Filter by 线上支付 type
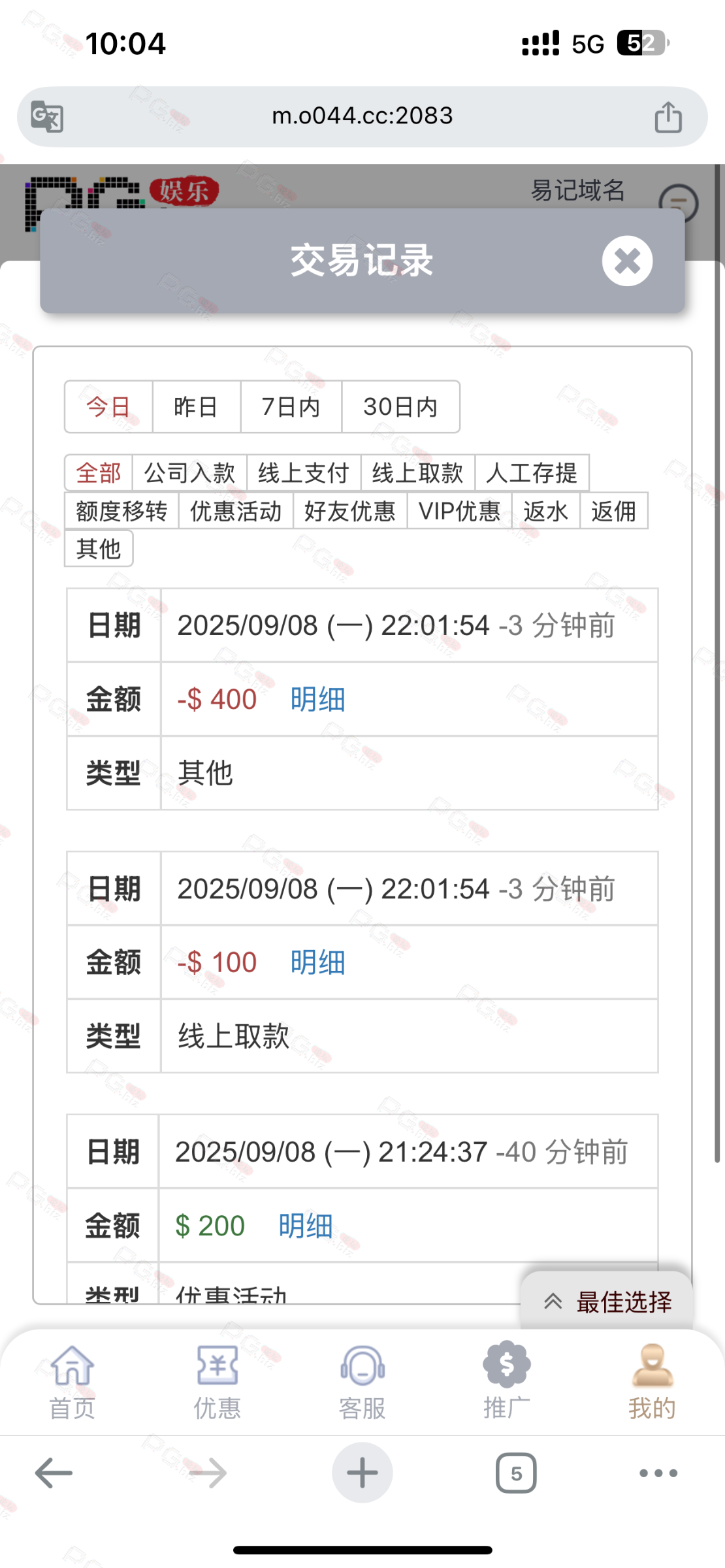This screenshot has height=1568, width=725. 303,473
